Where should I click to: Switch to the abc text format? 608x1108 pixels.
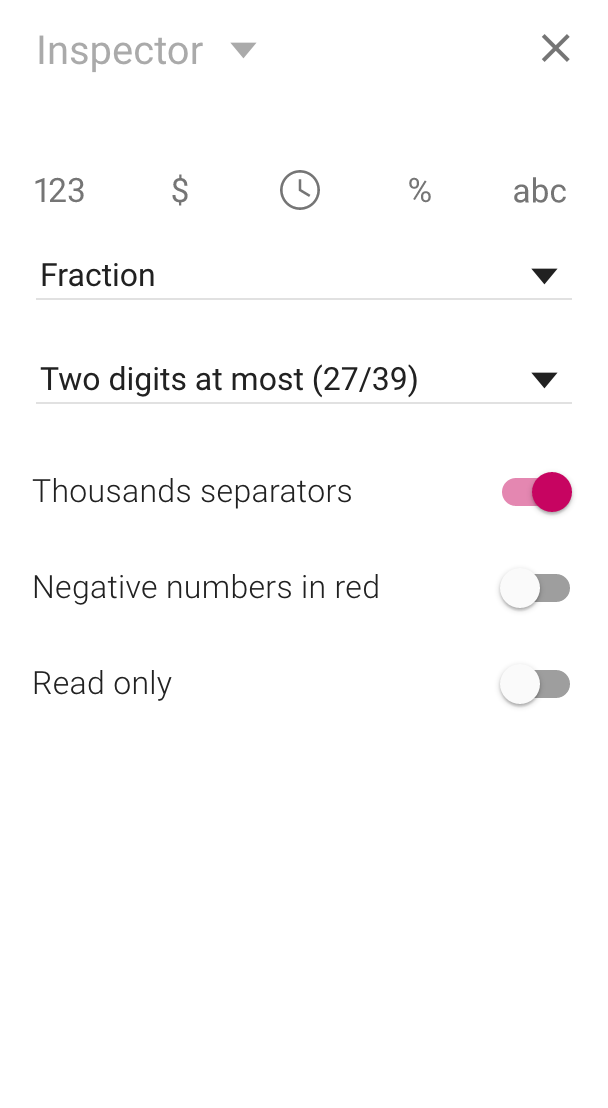click(x=539, y=191)
